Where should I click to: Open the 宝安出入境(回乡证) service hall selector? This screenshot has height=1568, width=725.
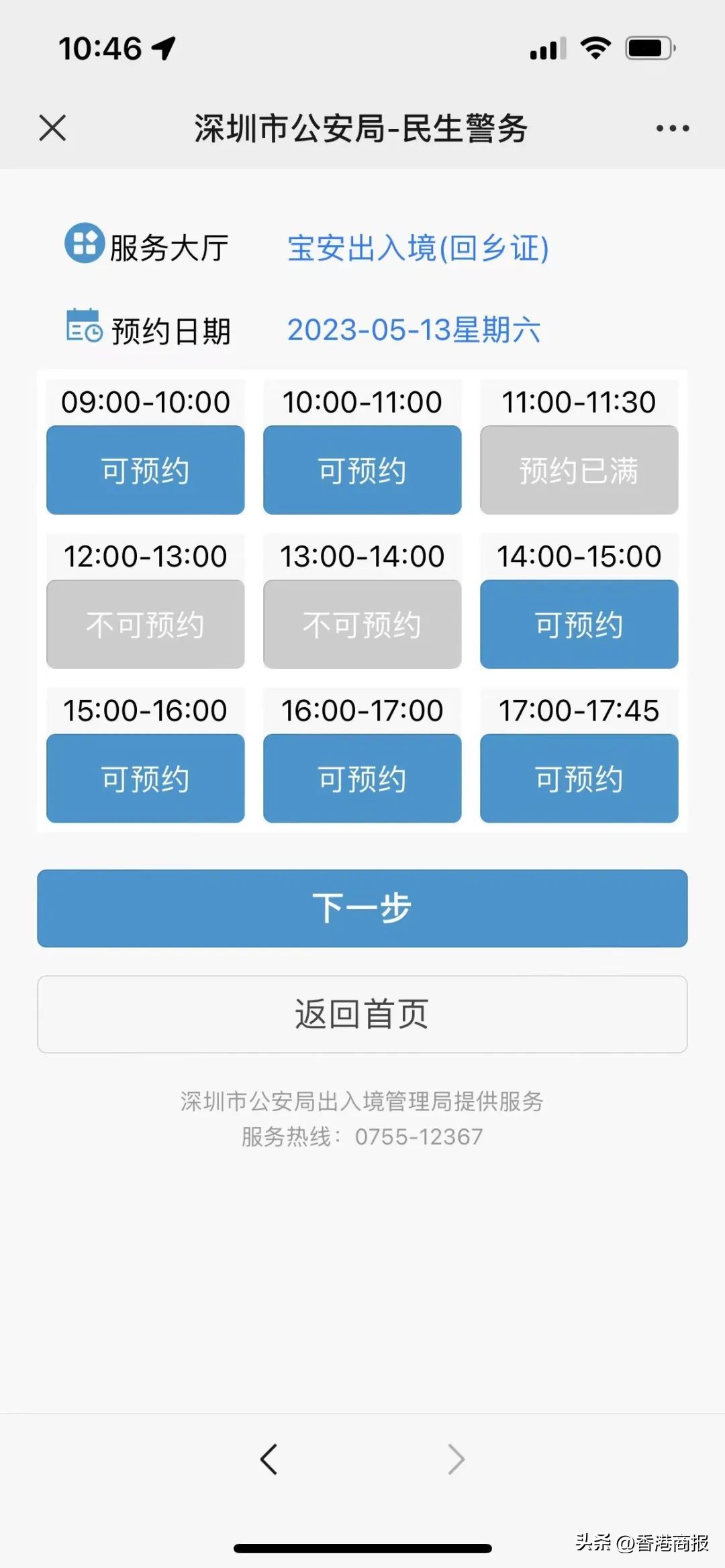418,248
